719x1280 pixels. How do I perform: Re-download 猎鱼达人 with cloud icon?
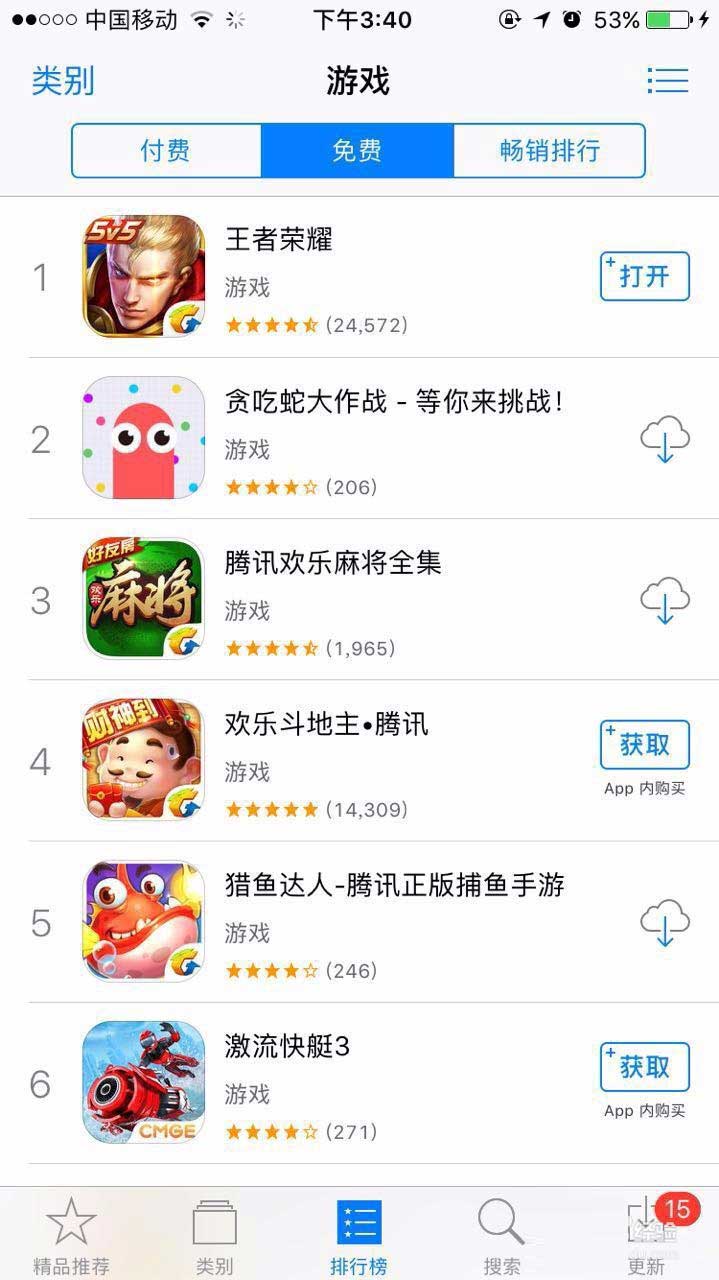pyautogui.click(x=665, y=922)
